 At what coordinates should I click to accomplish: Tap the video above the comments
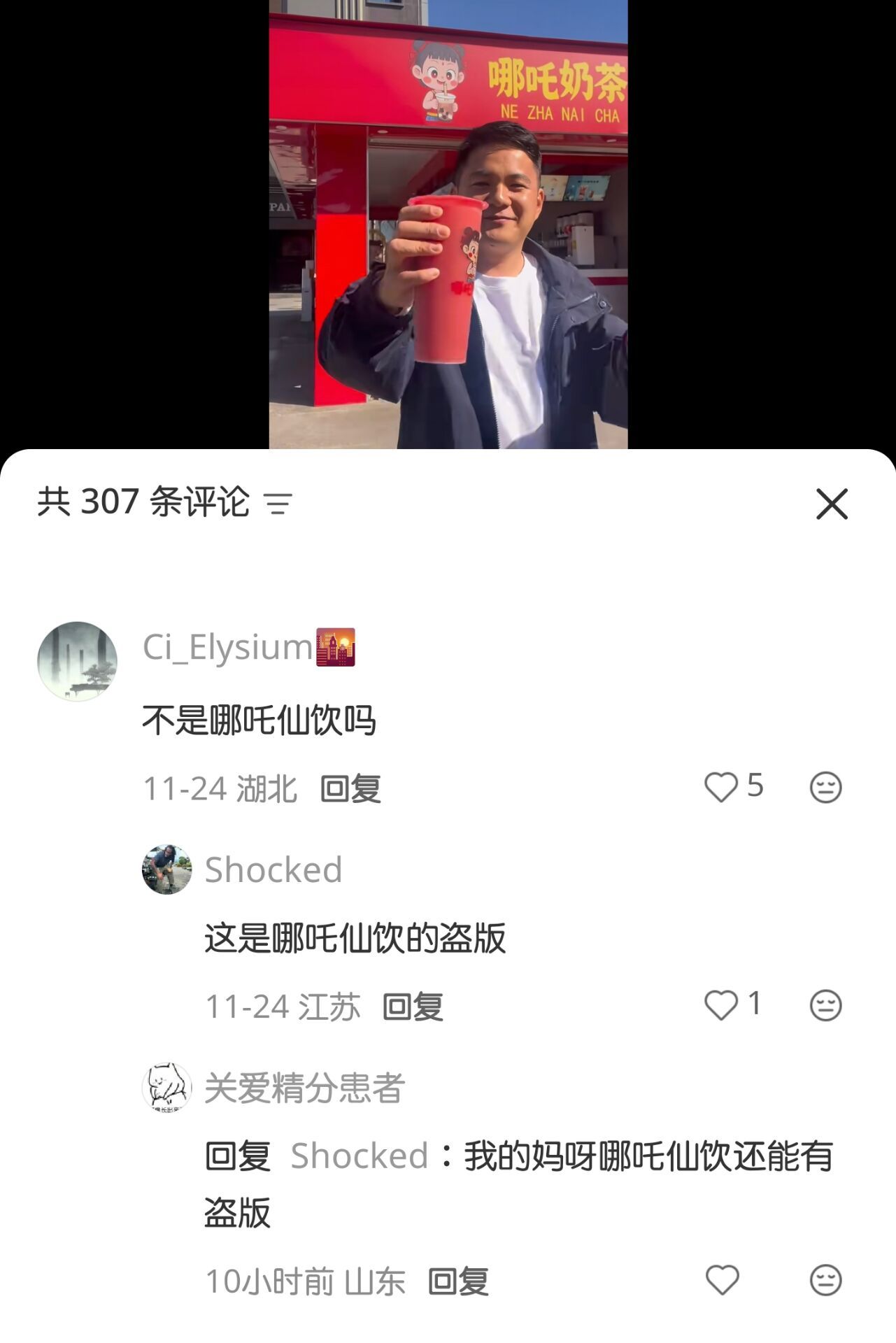[448, 224]
